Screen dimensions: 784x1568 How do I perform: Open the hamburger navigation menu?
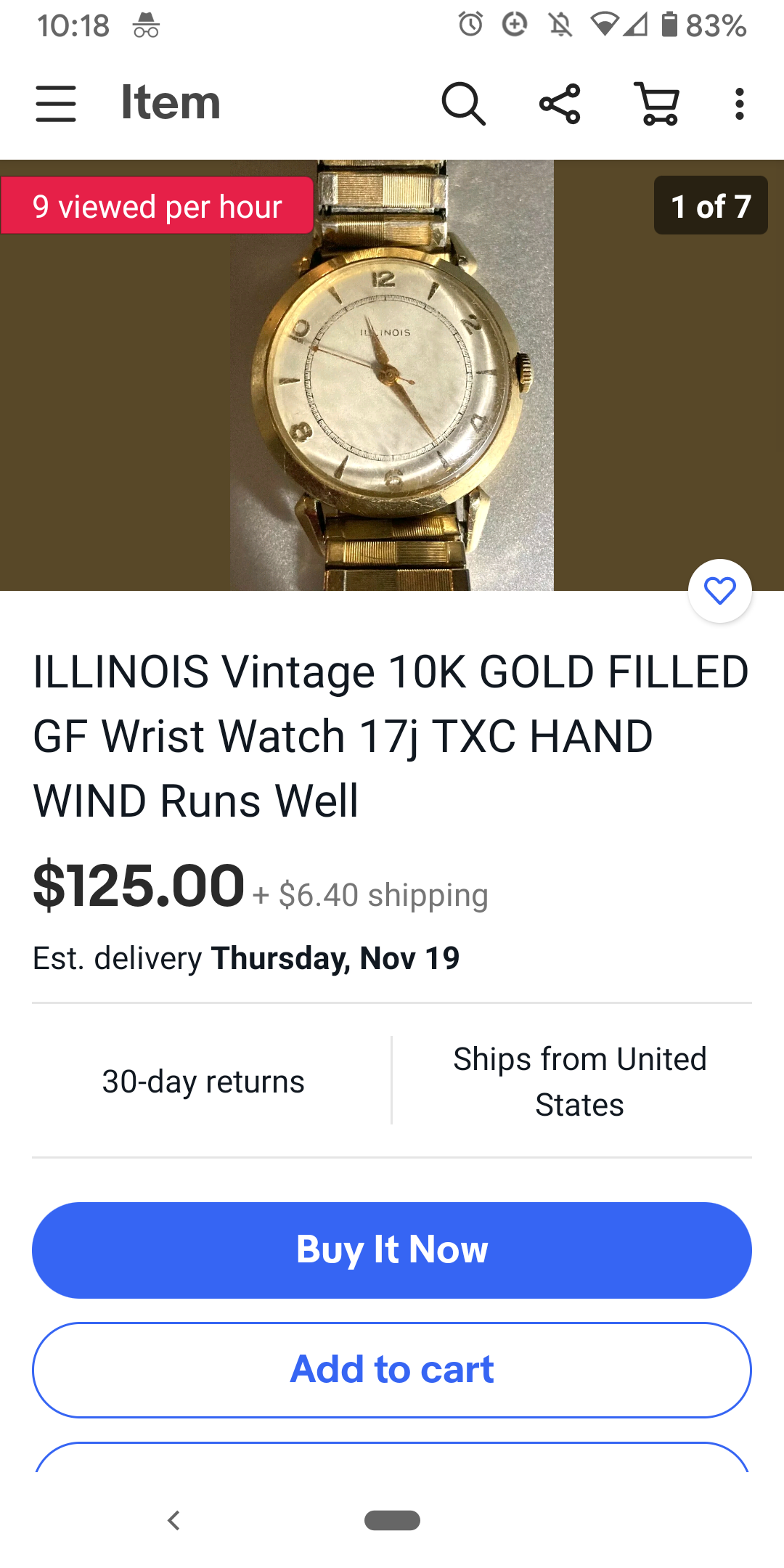click(56, 104)
